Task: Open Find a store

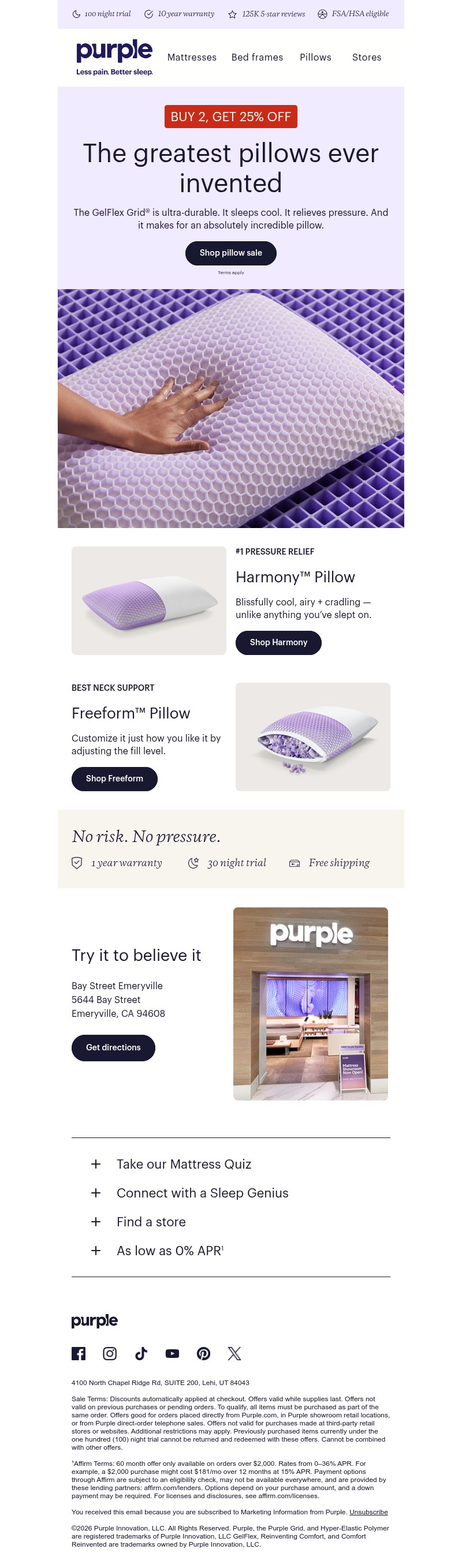Action: [x=151, y=1222]
